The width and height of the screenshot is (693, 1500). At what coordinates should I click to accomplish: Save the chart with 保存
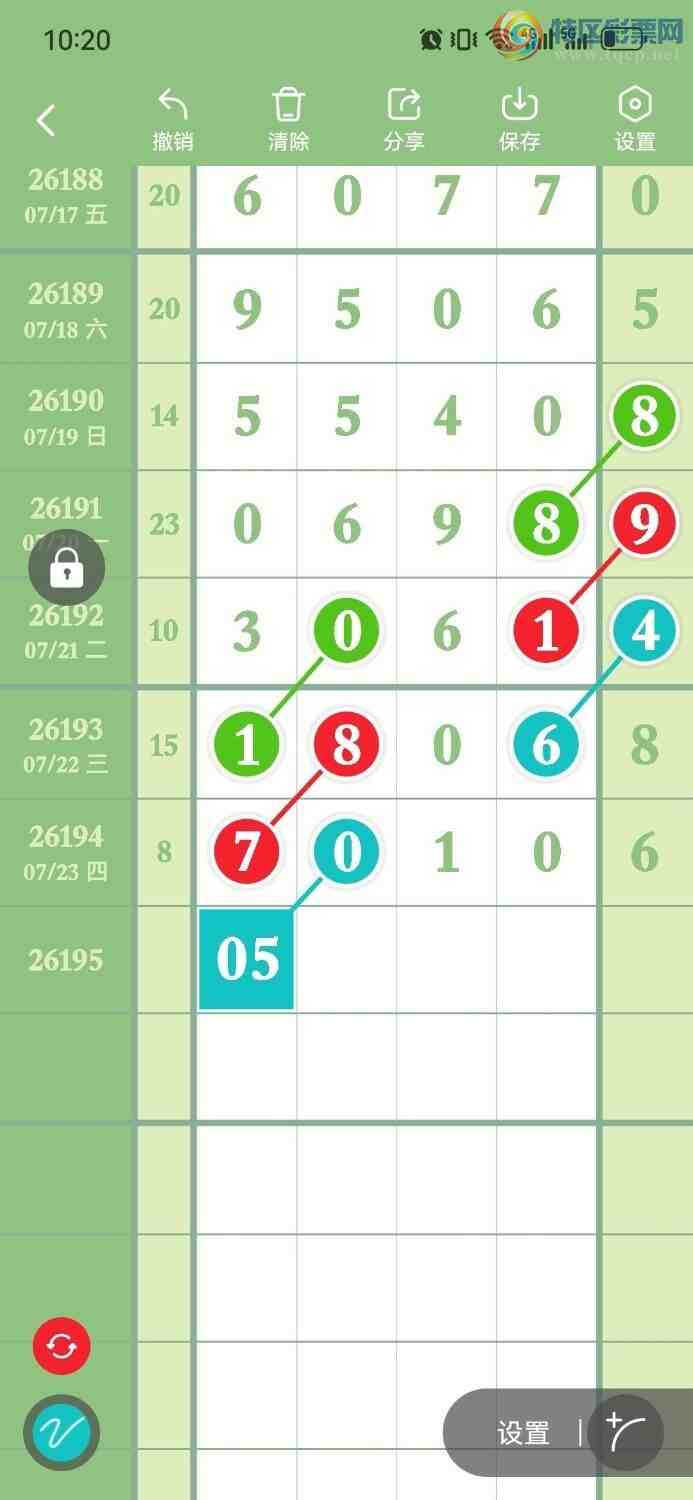point(520,120)
